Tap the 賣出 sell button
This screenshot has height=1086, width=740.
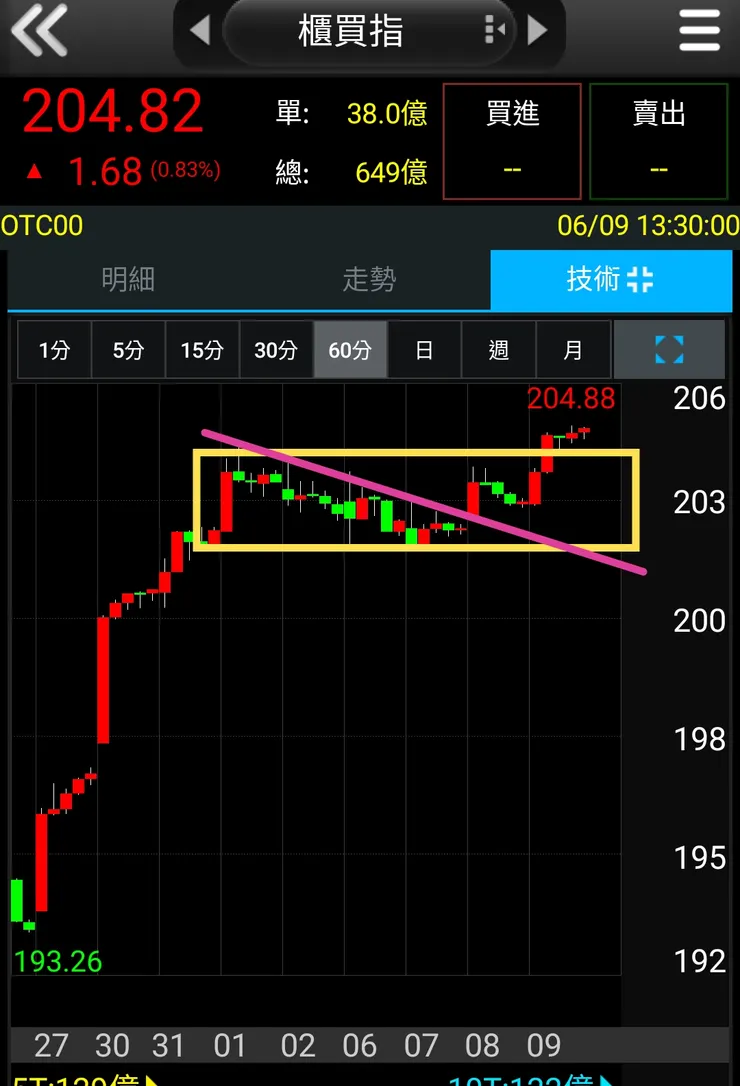[658, 141]
